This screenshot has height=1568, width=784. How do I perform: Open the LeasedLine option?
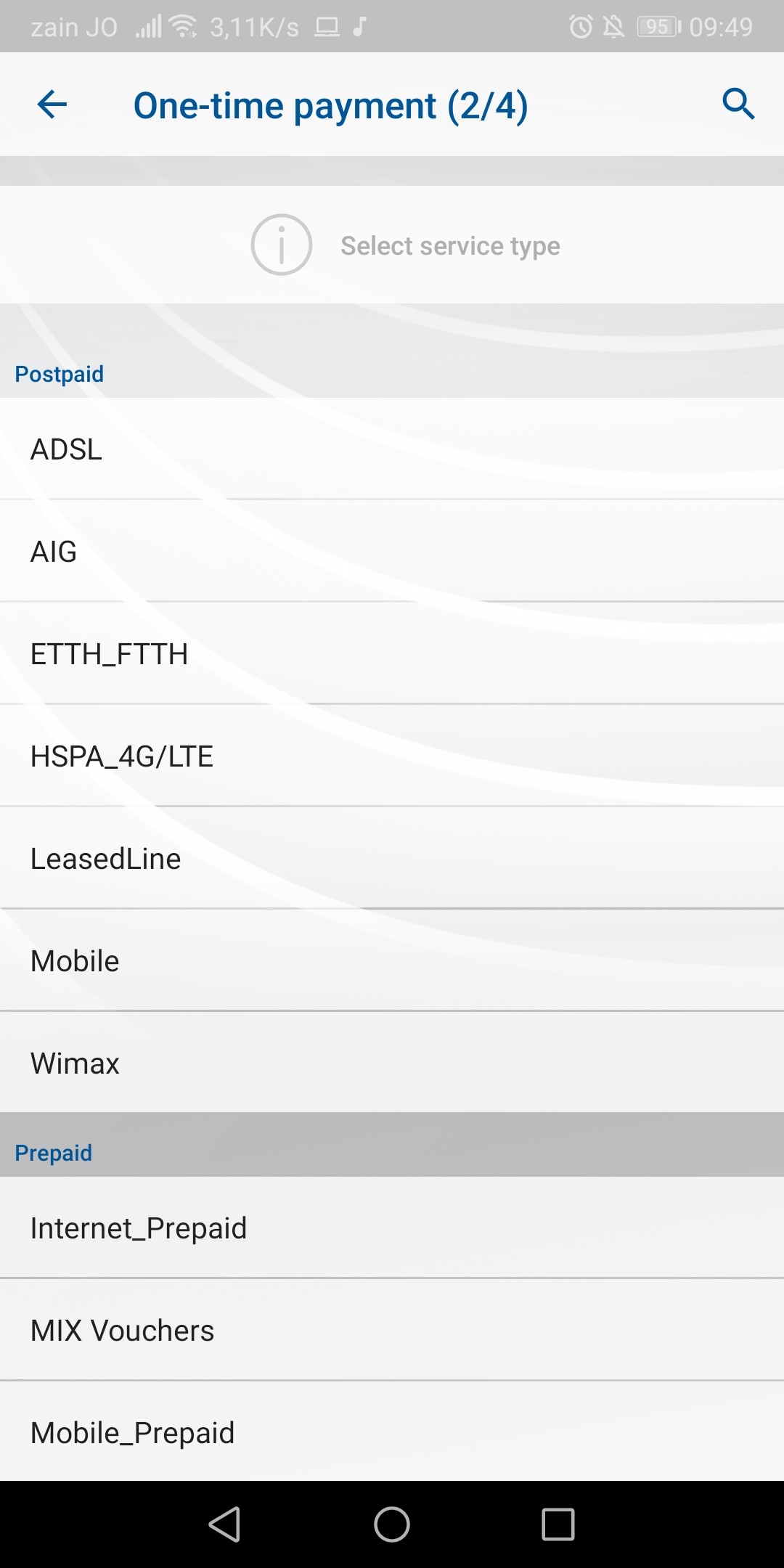pyautogui.click(x=392, y=859)
